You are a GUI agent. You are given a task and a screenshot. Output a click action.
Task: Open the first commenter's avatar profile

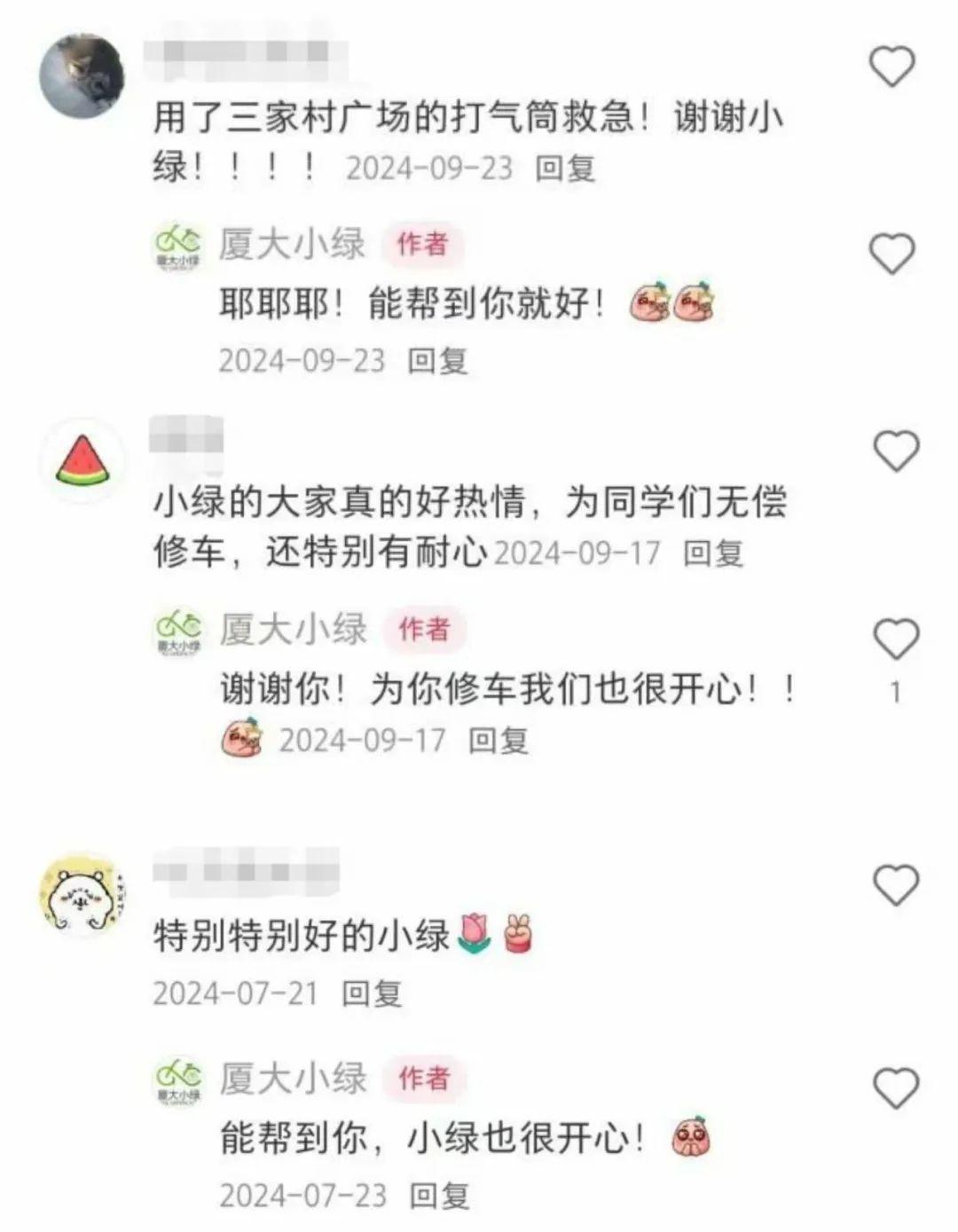(x=82, y=76)
